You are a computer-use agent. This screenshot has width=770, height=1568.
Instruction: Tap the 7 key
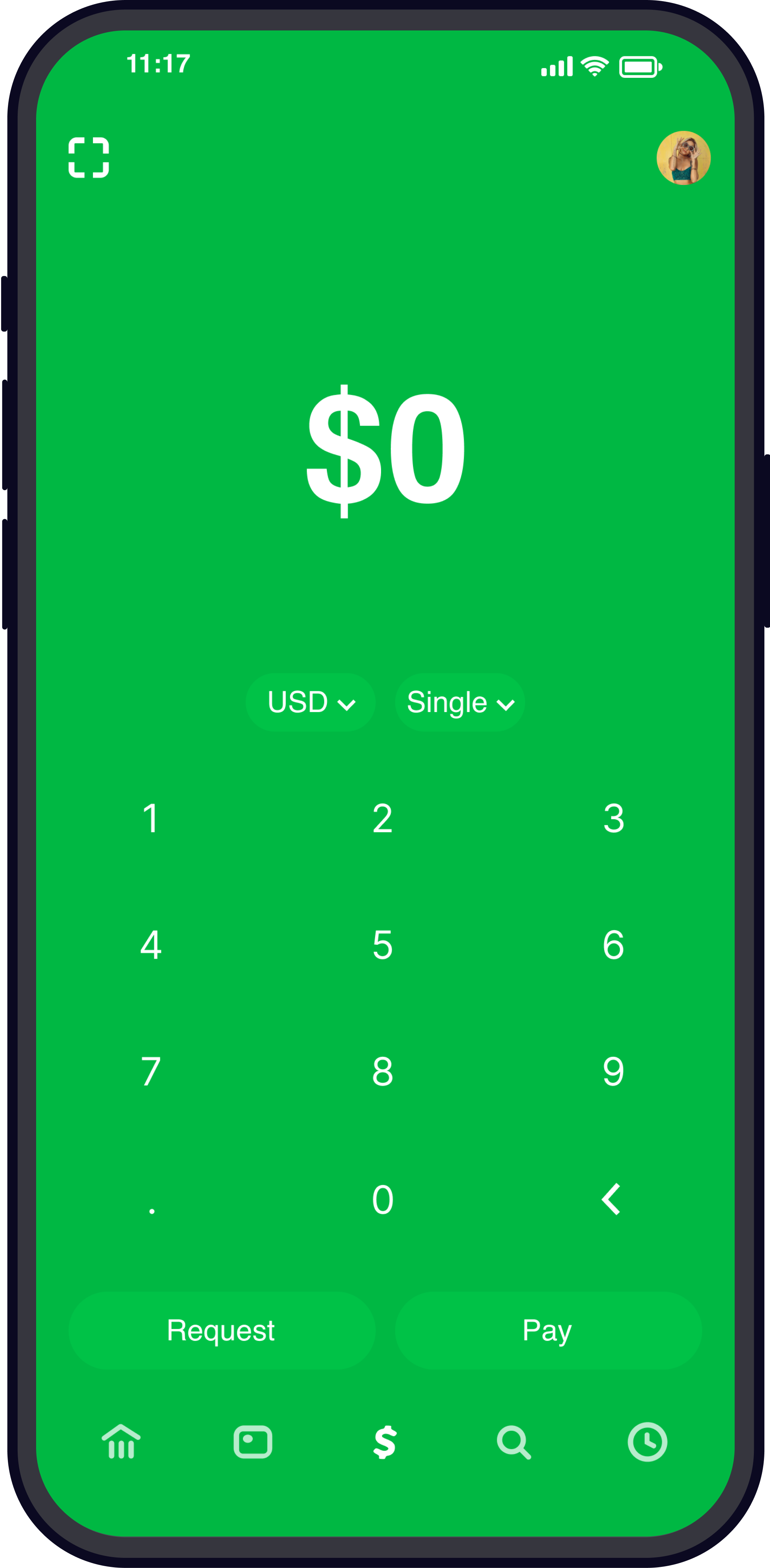click(151, 1071)
